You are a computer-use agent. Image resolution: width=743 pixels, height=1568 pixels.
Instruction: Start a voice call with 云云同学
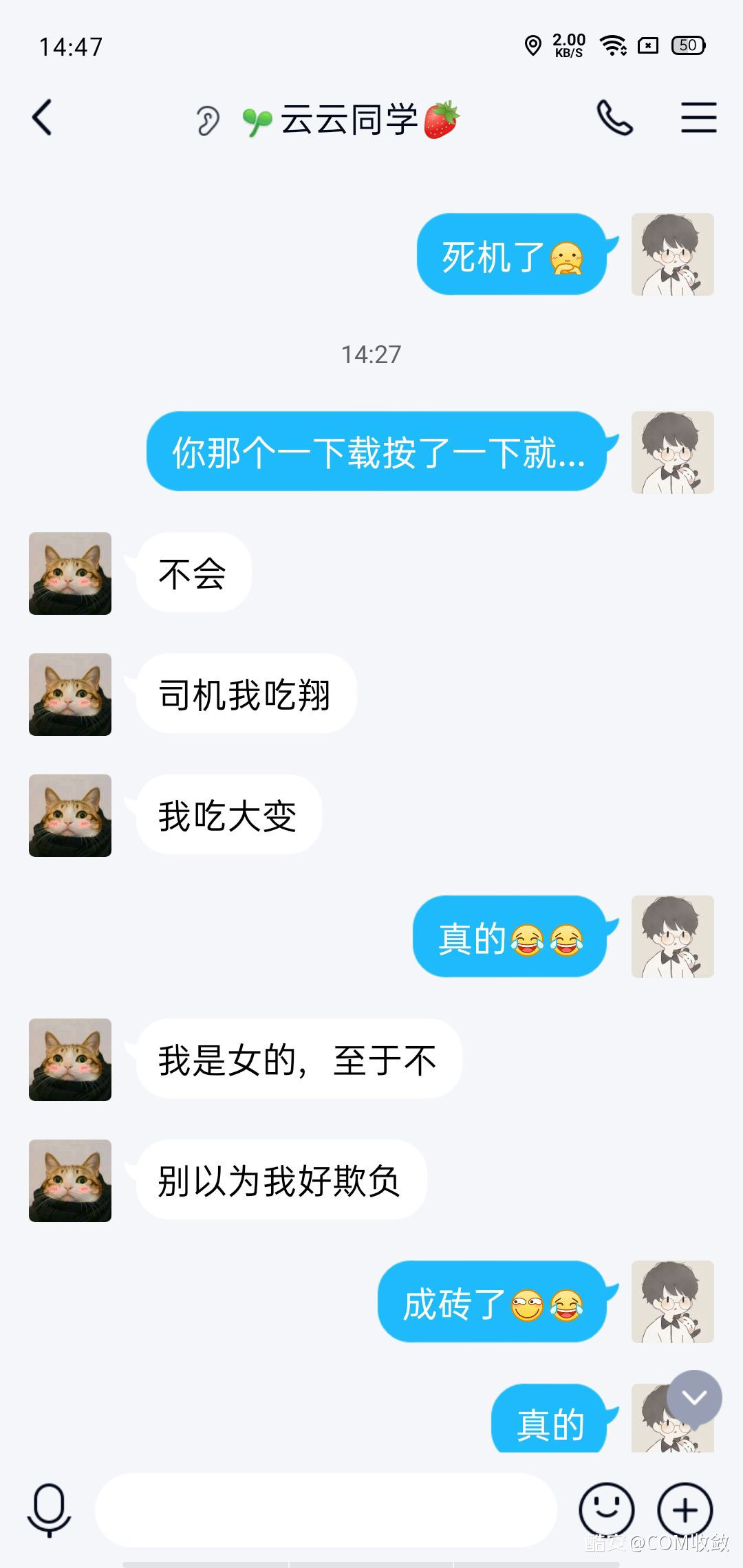pyautogui.click(x=614, y=118)
